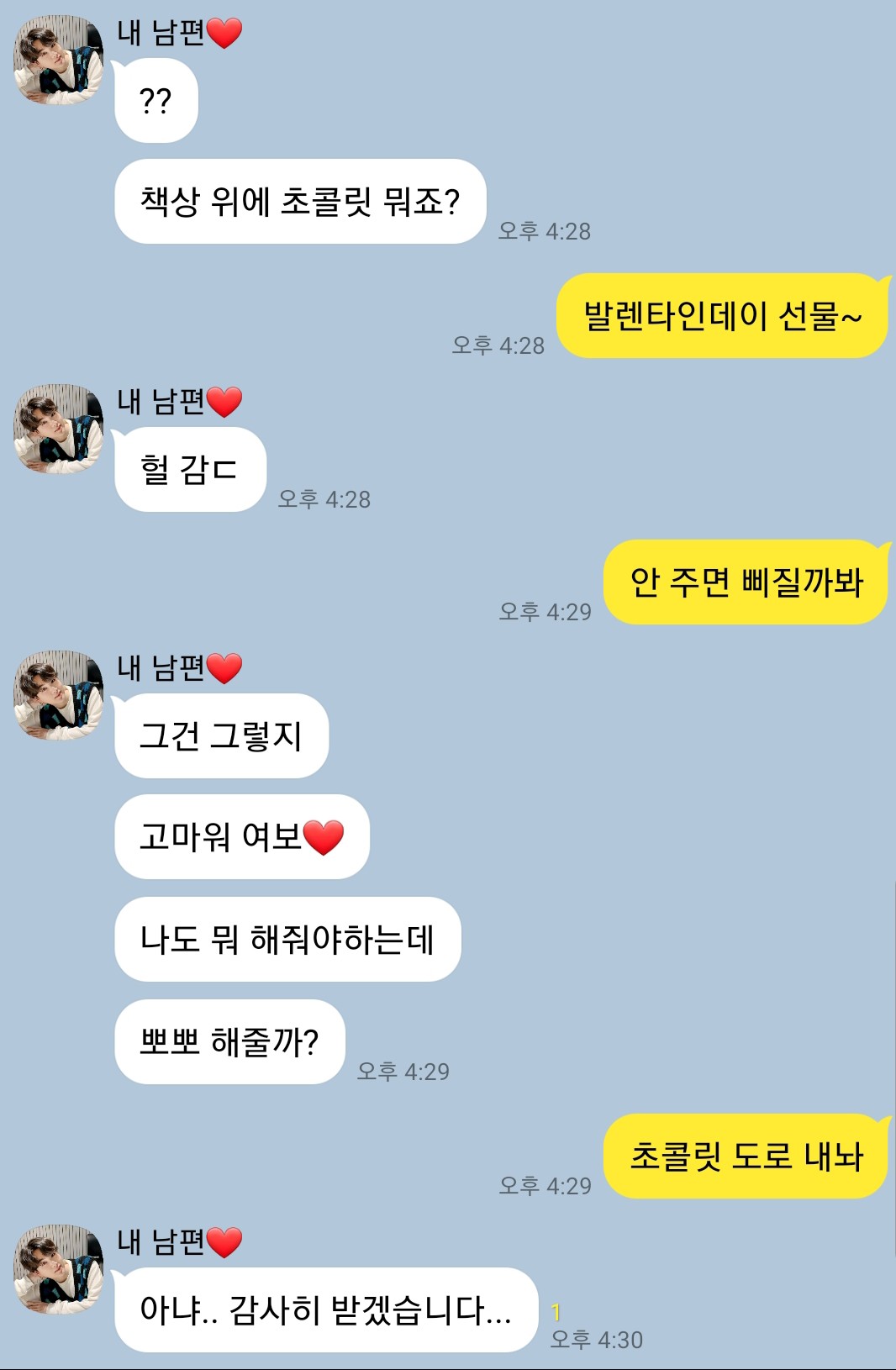Open 내 남편 profile photo beside 아냐.. 감사히 받겠습니다
The height and width of the screenshot is (1370, 896).
(x=58, y=1269)
